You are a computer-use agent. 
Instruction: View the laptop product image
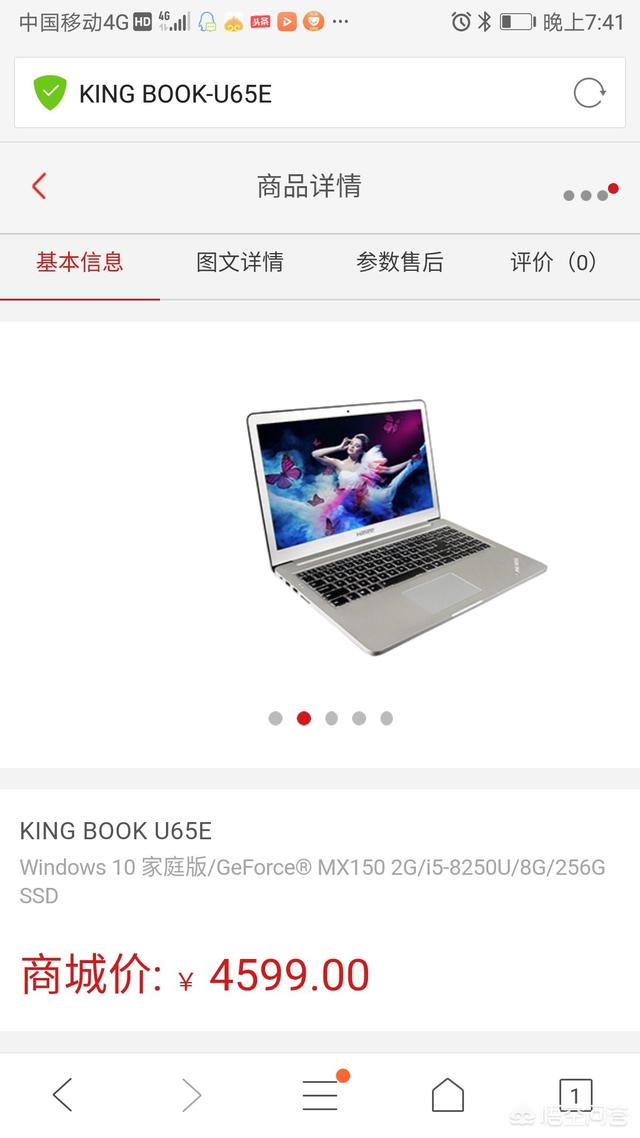click(x=396, y=527)
